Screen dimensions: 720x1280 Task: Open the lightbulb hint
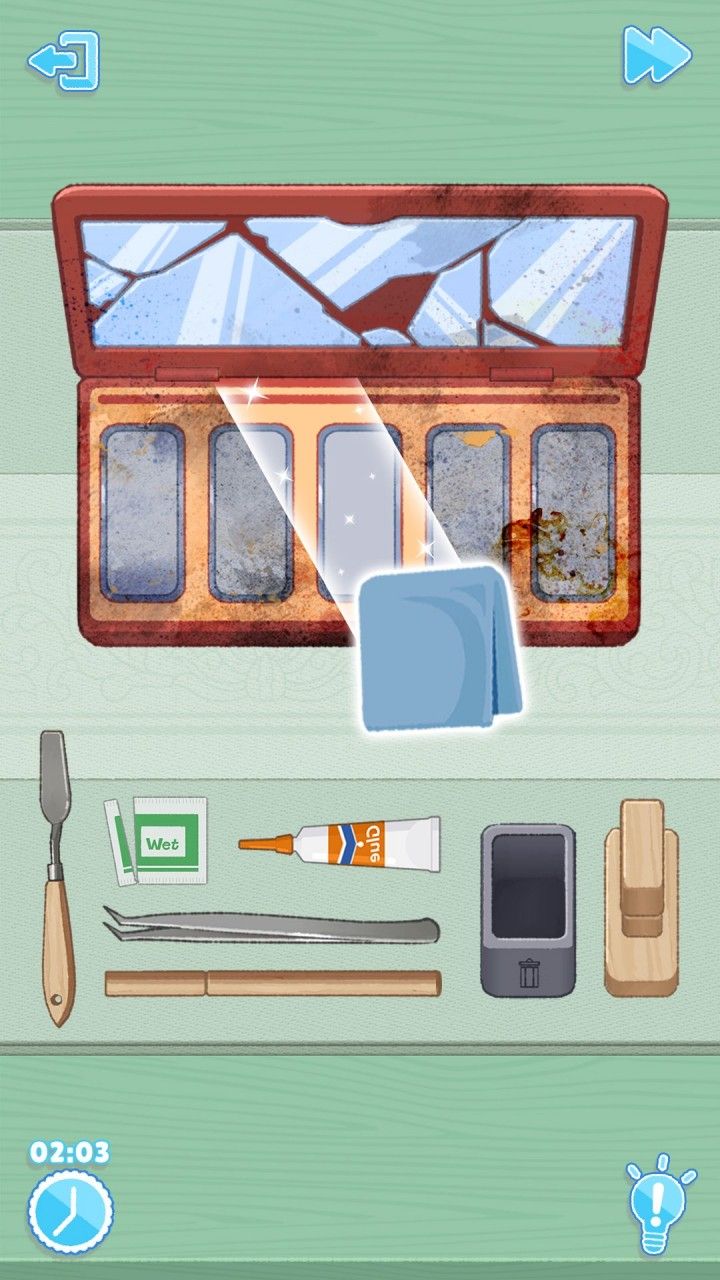660,1204
